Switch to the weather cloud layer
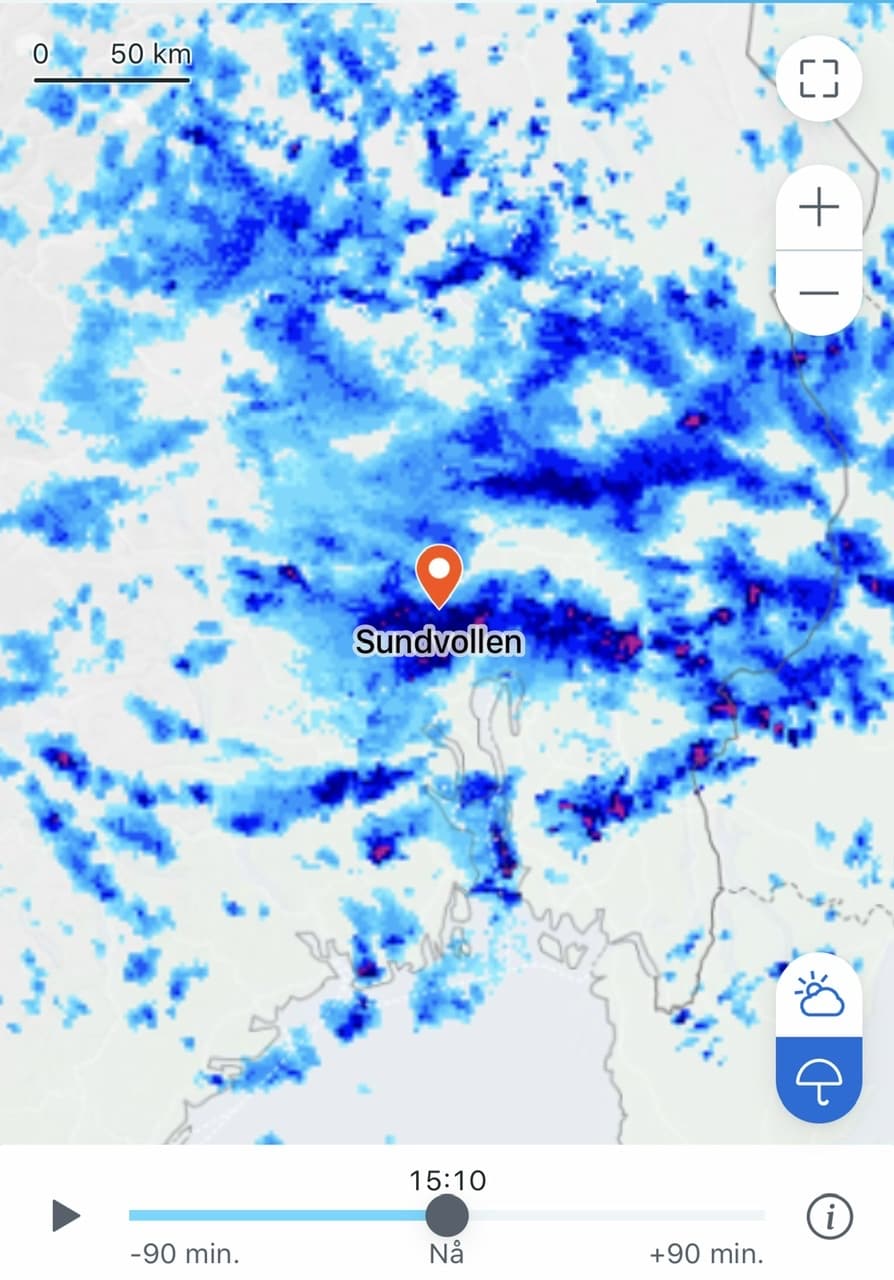Viewport: 894px width, 1280px height. tap(819, 996)
